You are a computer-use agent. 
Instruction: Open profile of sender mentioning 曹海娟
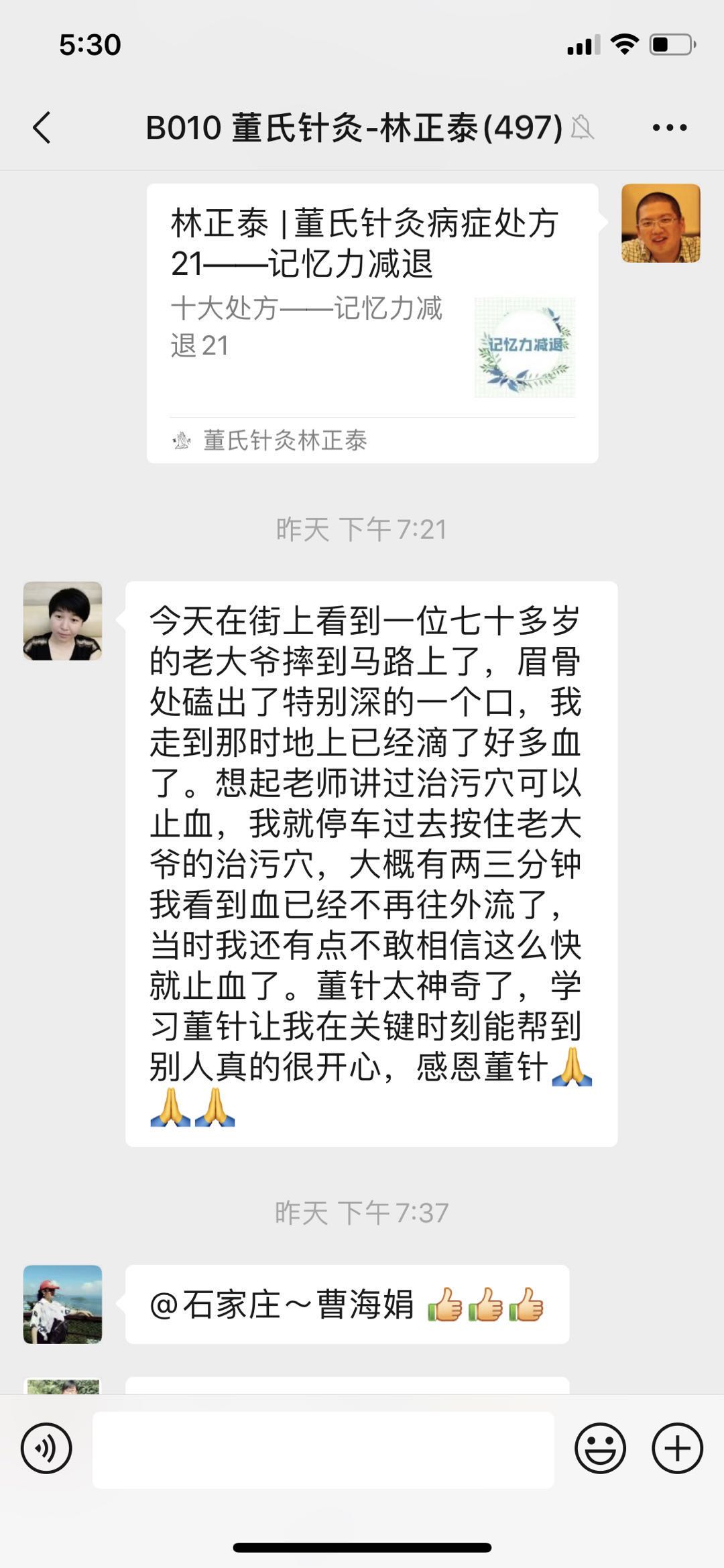[62, 1304]
